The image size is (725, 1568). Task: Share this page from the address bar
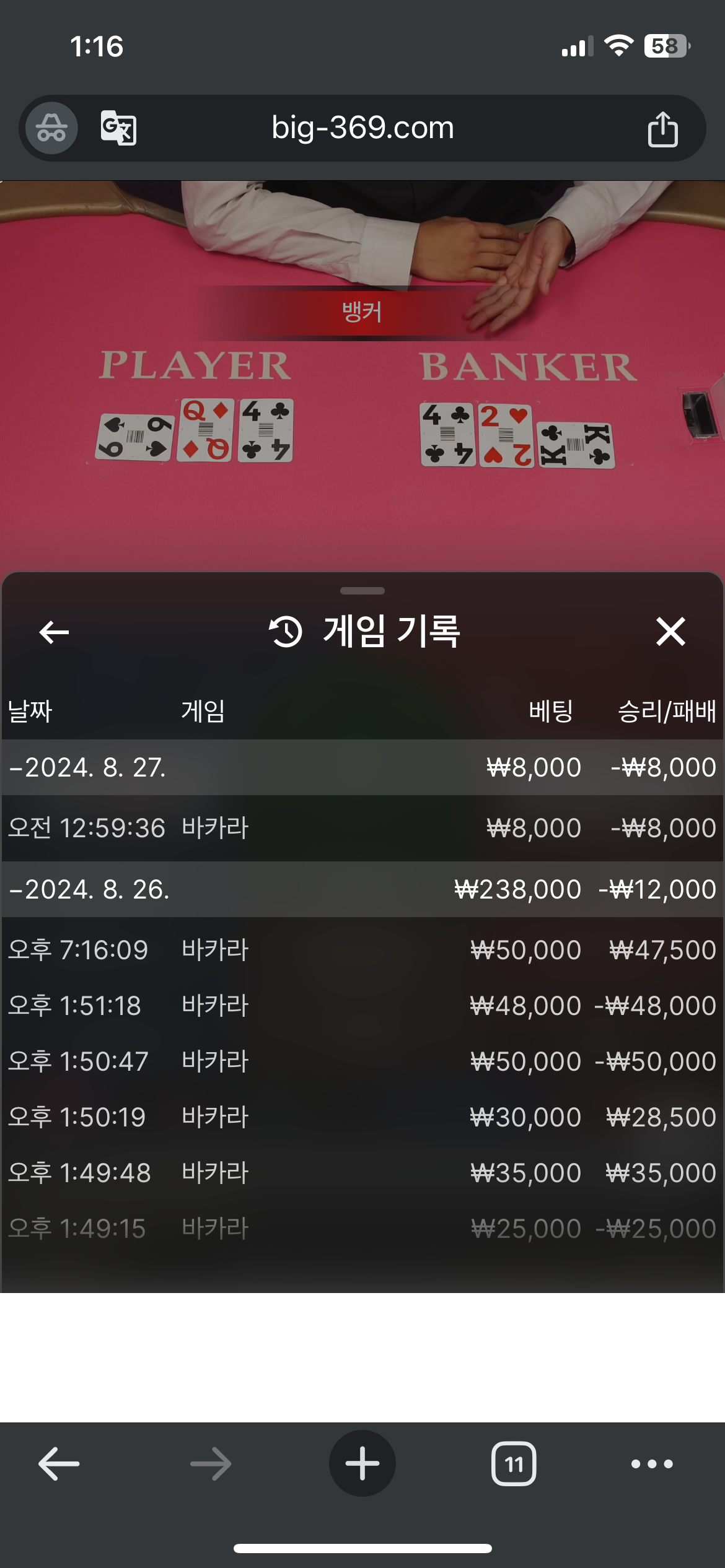662,129
